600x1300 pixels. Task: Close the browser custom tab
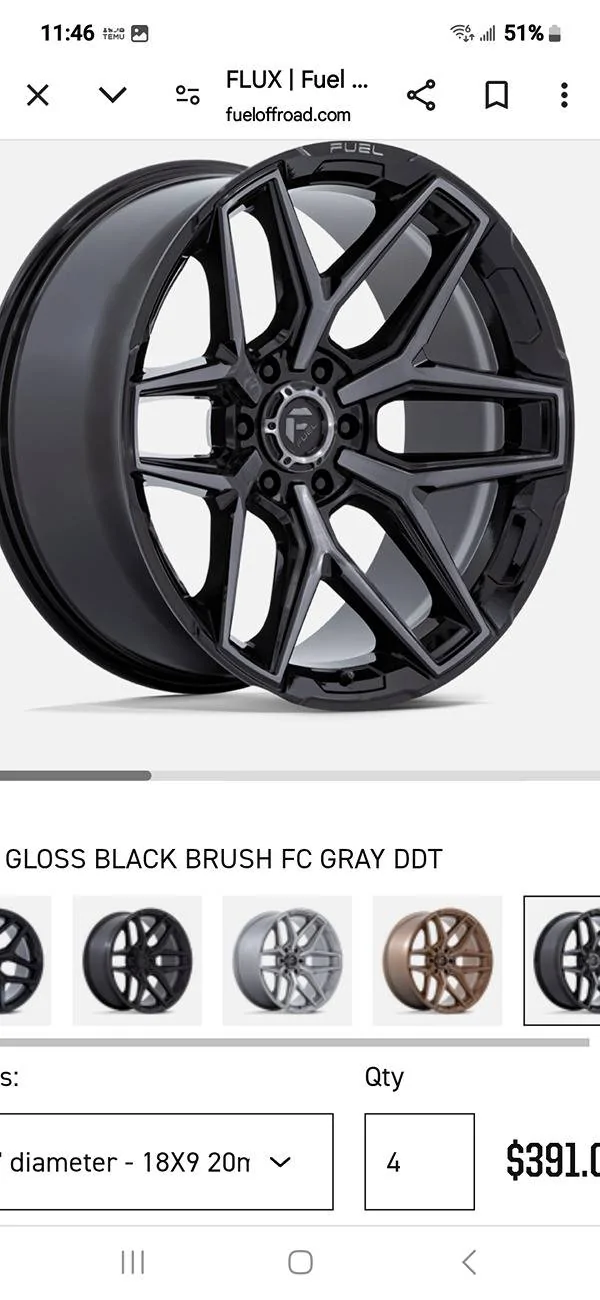point(37,95)
